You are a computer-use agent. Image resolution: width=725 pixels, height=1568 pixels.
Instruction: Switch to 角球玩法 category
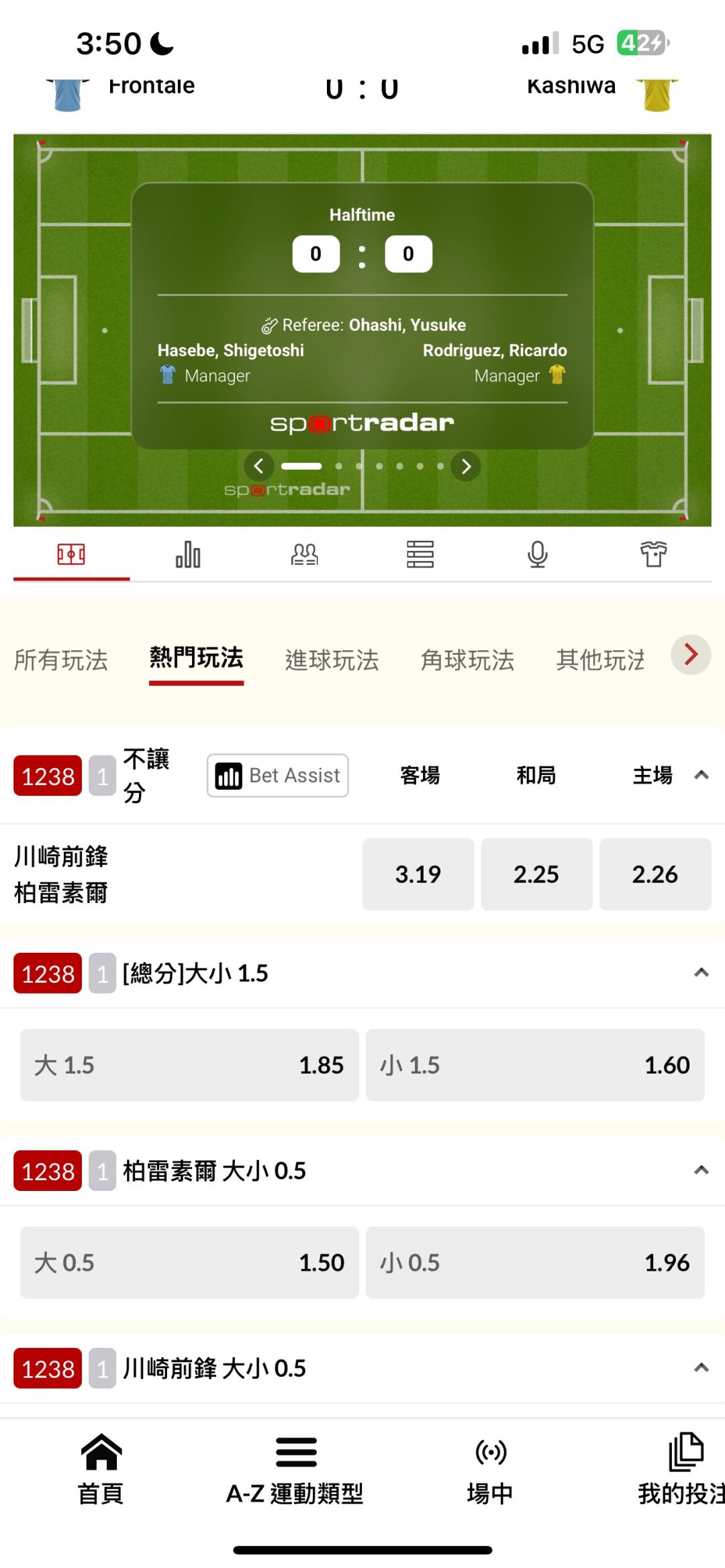[x=467, y=660]
